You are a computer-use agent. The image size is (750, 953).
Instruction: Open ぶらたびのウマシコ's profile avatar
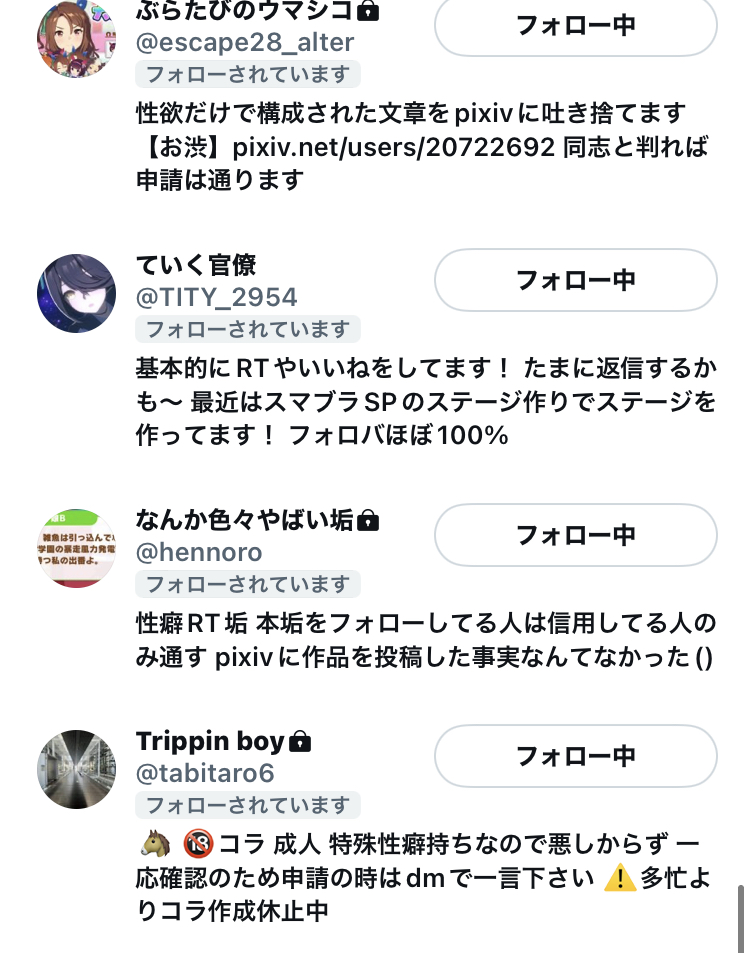77,38
